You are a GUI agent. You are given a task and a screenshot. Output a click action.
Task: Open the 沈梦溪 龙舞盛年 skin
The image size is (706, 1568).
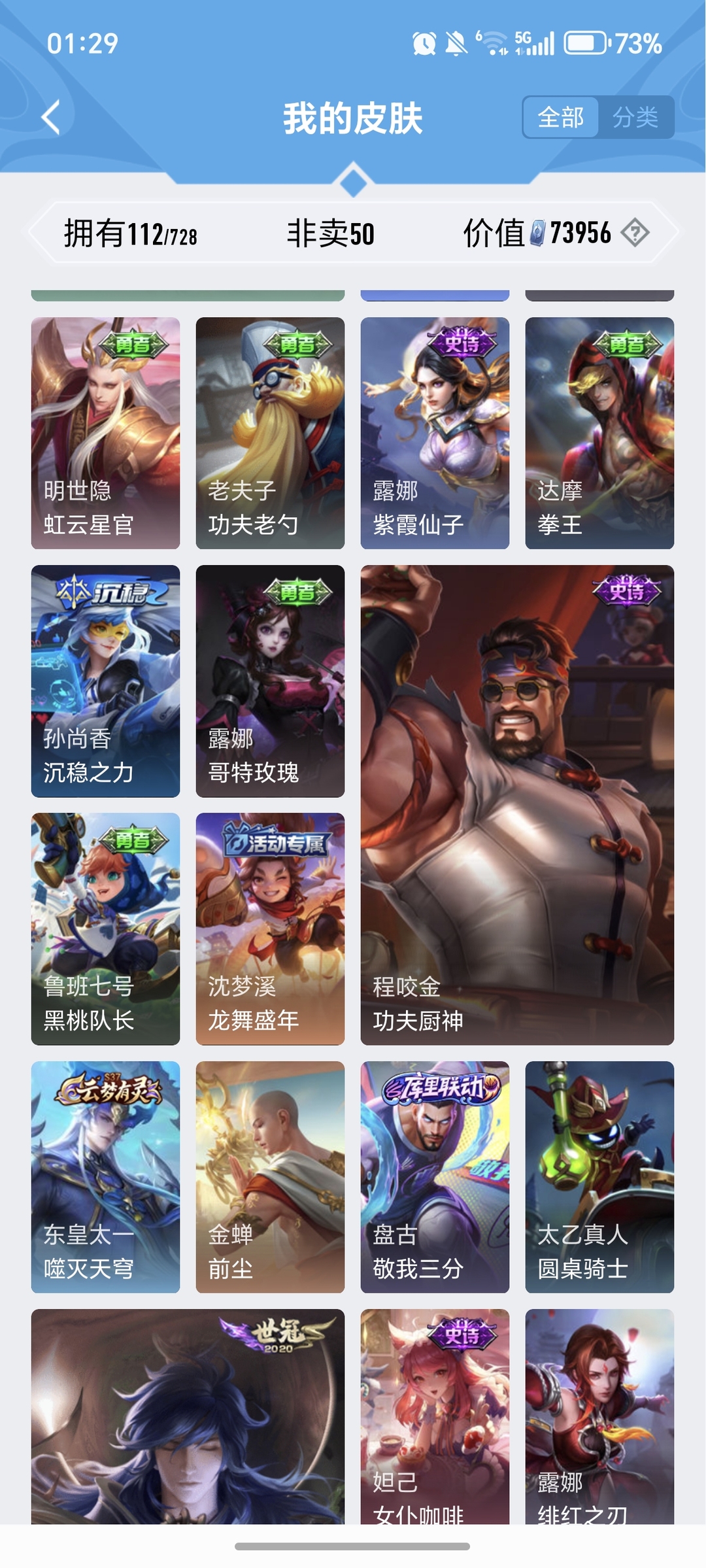[x=270, y=929]
